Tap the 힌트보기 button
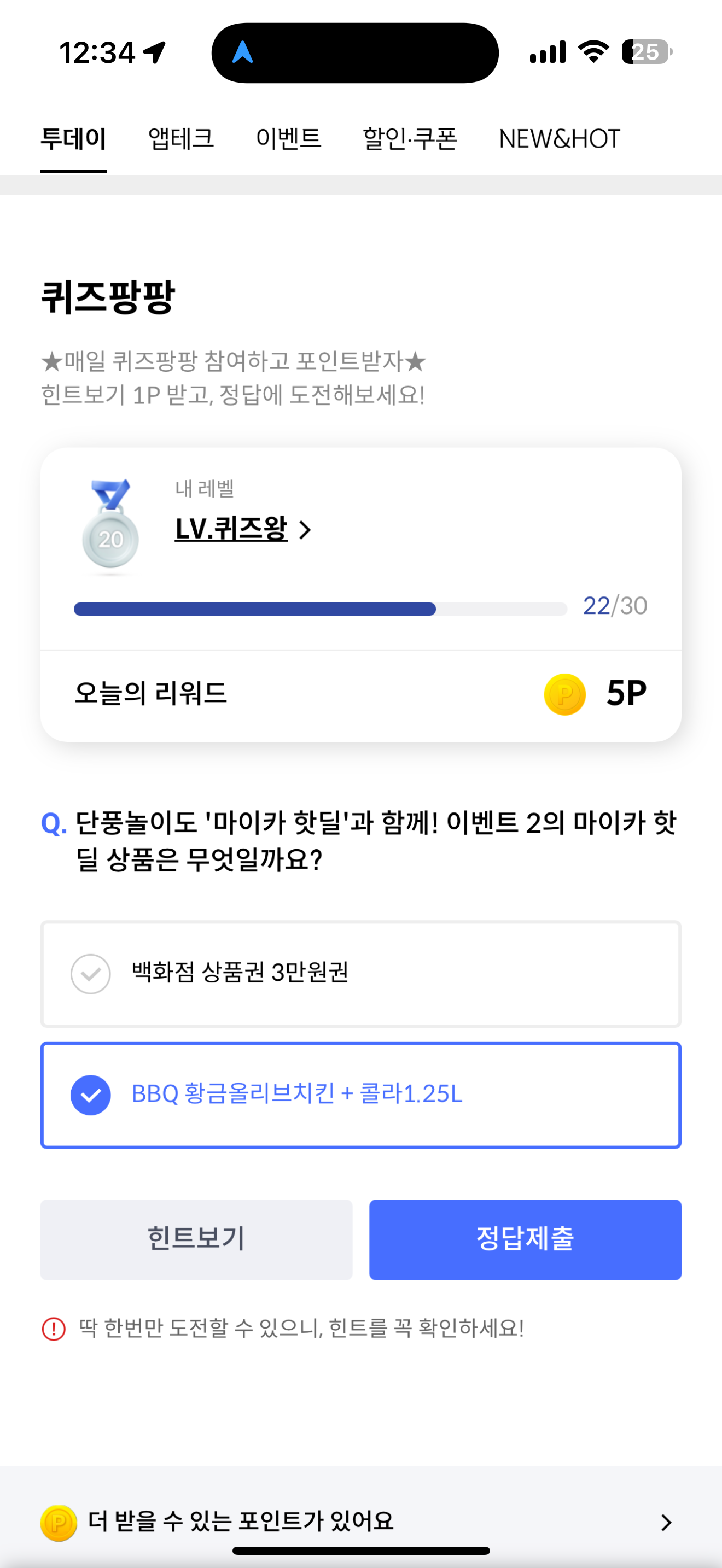Image resolution: width=722 pixels, height=1568 pixels. pyautogui.click(x=196, y=1239)
